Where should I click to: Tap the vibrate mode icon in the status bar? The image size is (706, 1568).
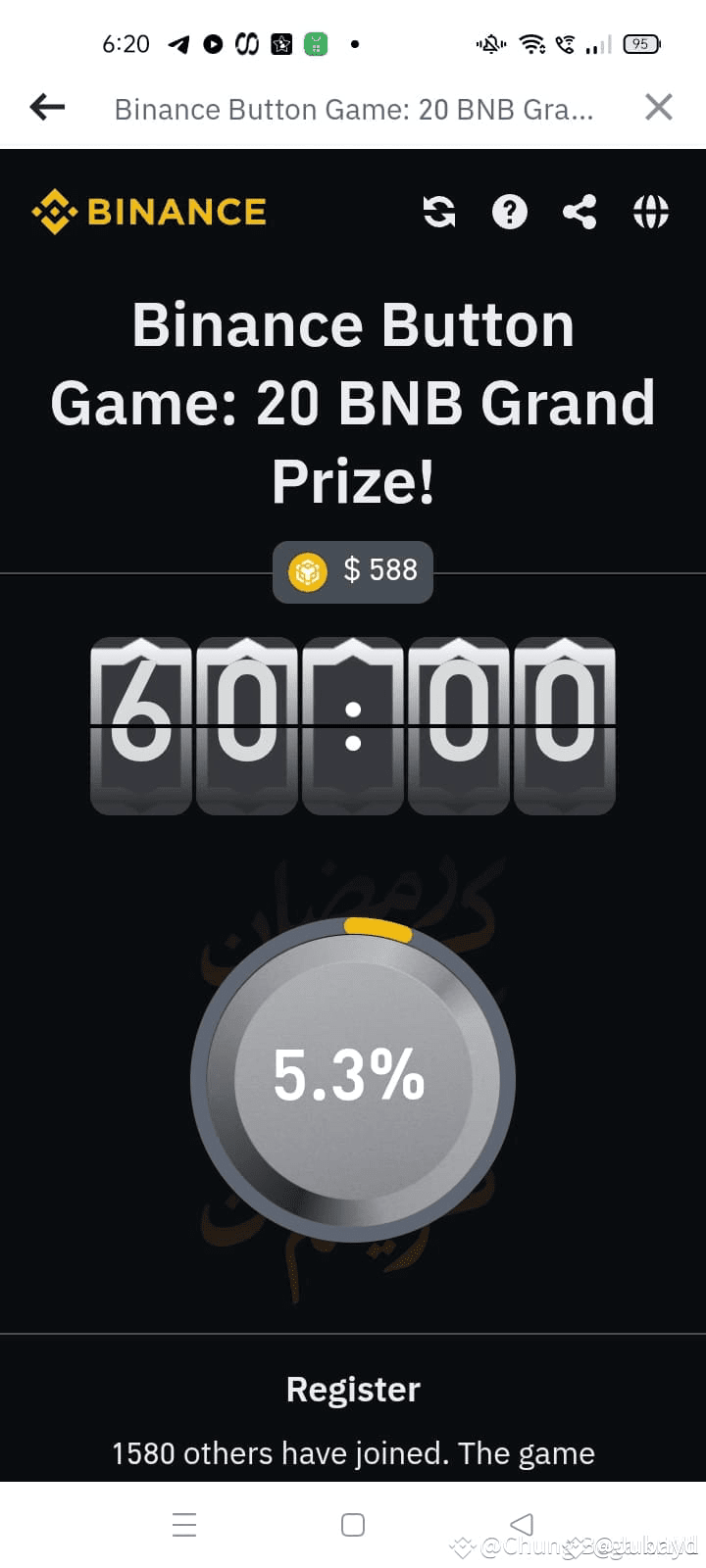[x=489, y=44]
